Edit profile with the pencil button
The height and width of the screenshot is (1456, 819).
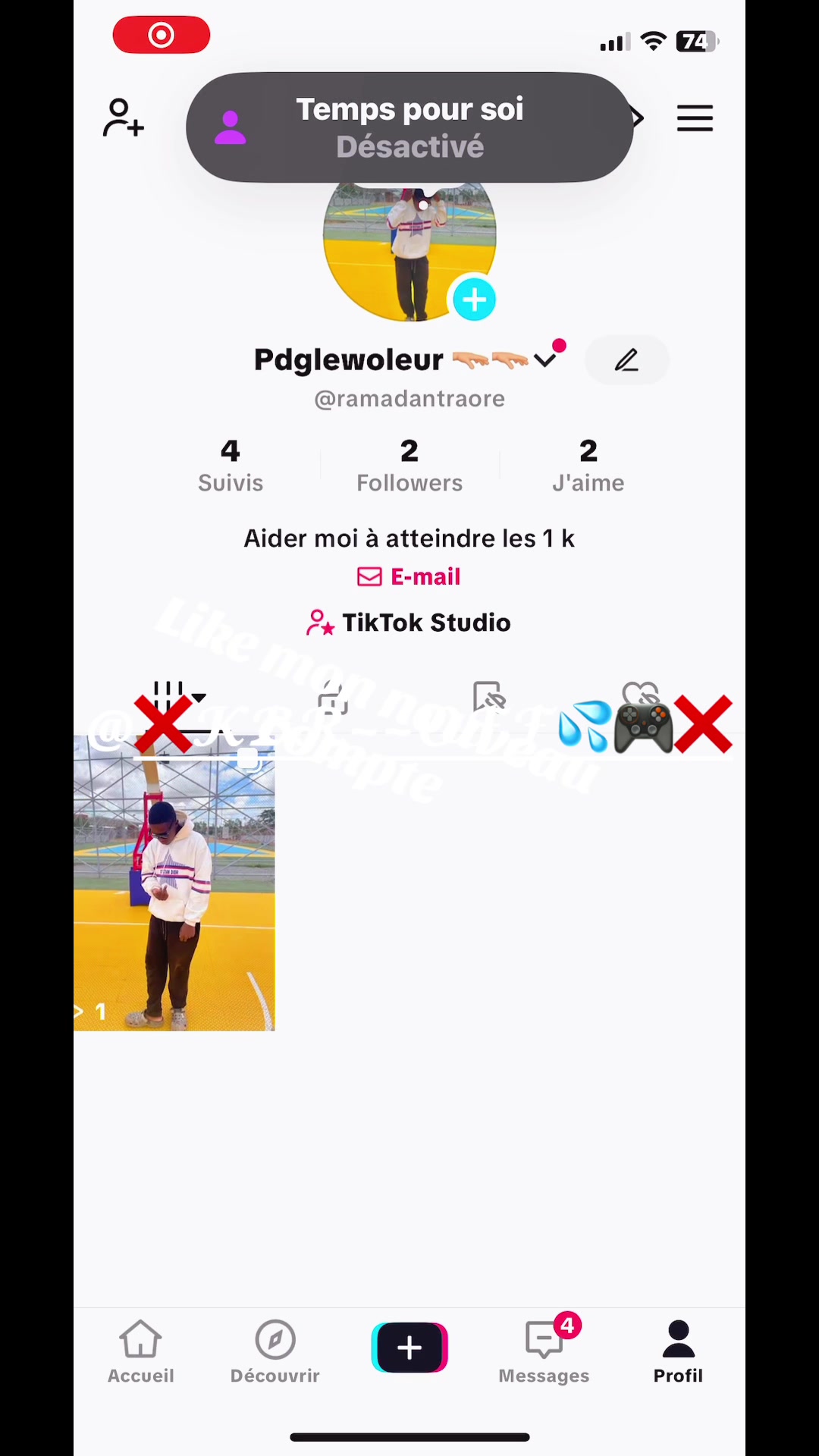coord(626,360)
